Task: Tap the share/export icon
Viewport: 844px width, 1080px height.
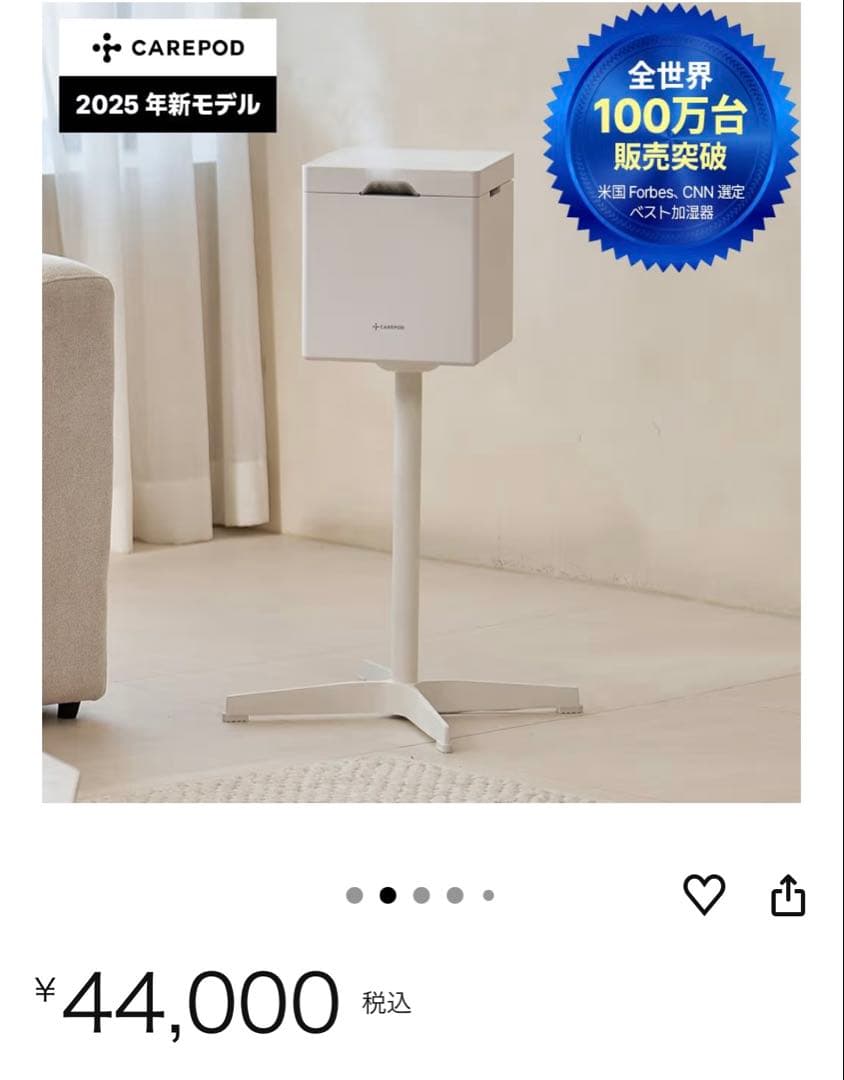Action: (786, 891)
